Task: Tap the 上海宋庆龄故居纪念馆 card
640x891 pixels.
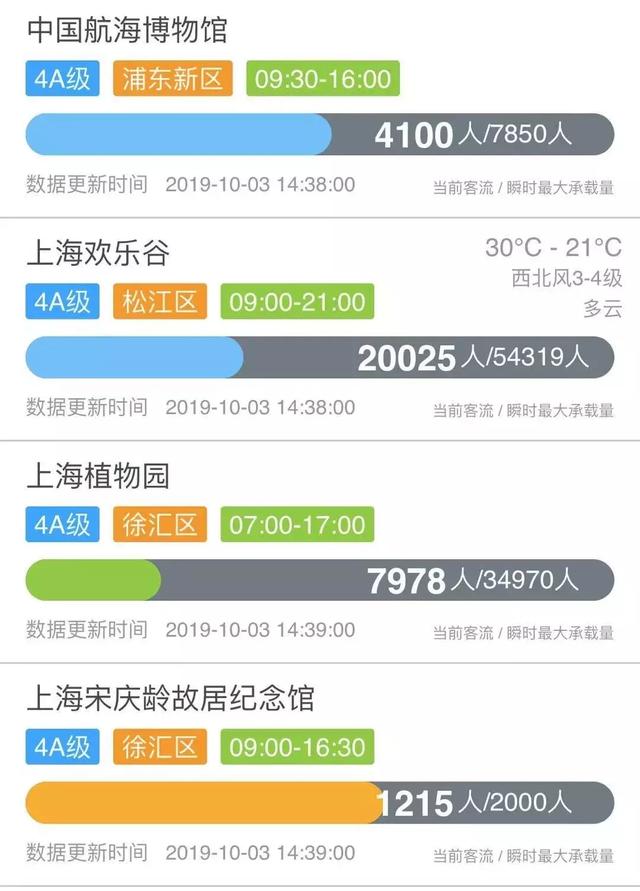Action: coord(170,698)
